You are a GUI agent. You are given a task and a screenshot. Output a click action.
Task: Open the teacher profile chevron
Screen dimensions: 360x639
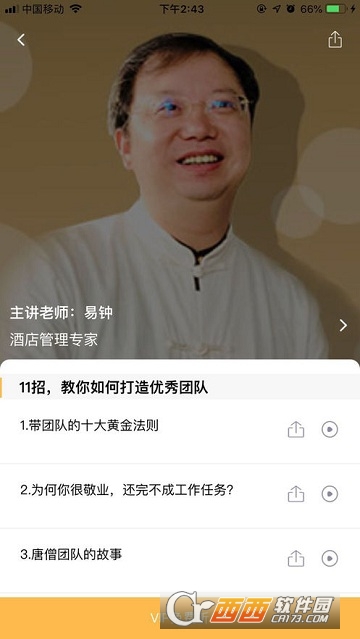click(343, 325)
